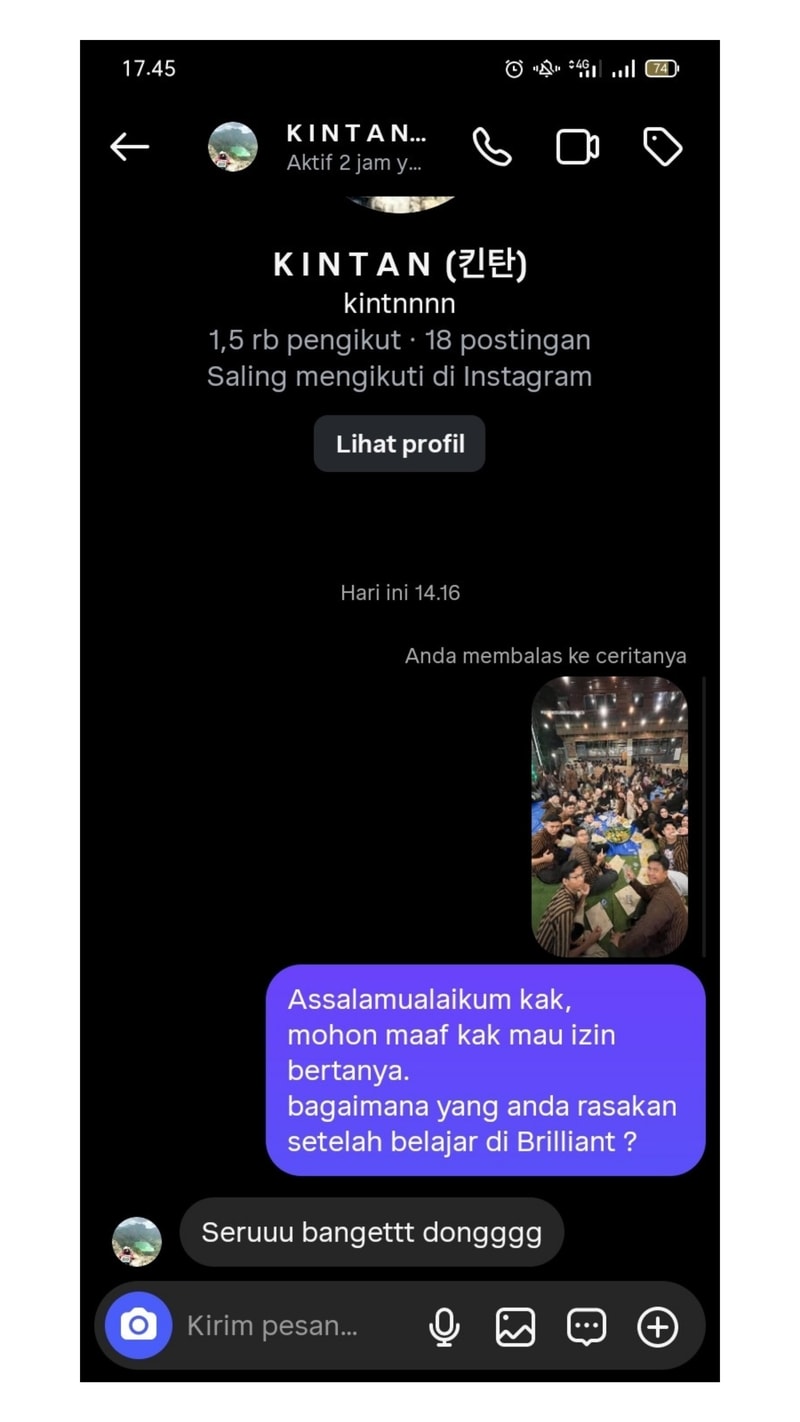Screen dimensions: 800x1422
Task: Open the label tag icon
Action: [x=662, y=147]
